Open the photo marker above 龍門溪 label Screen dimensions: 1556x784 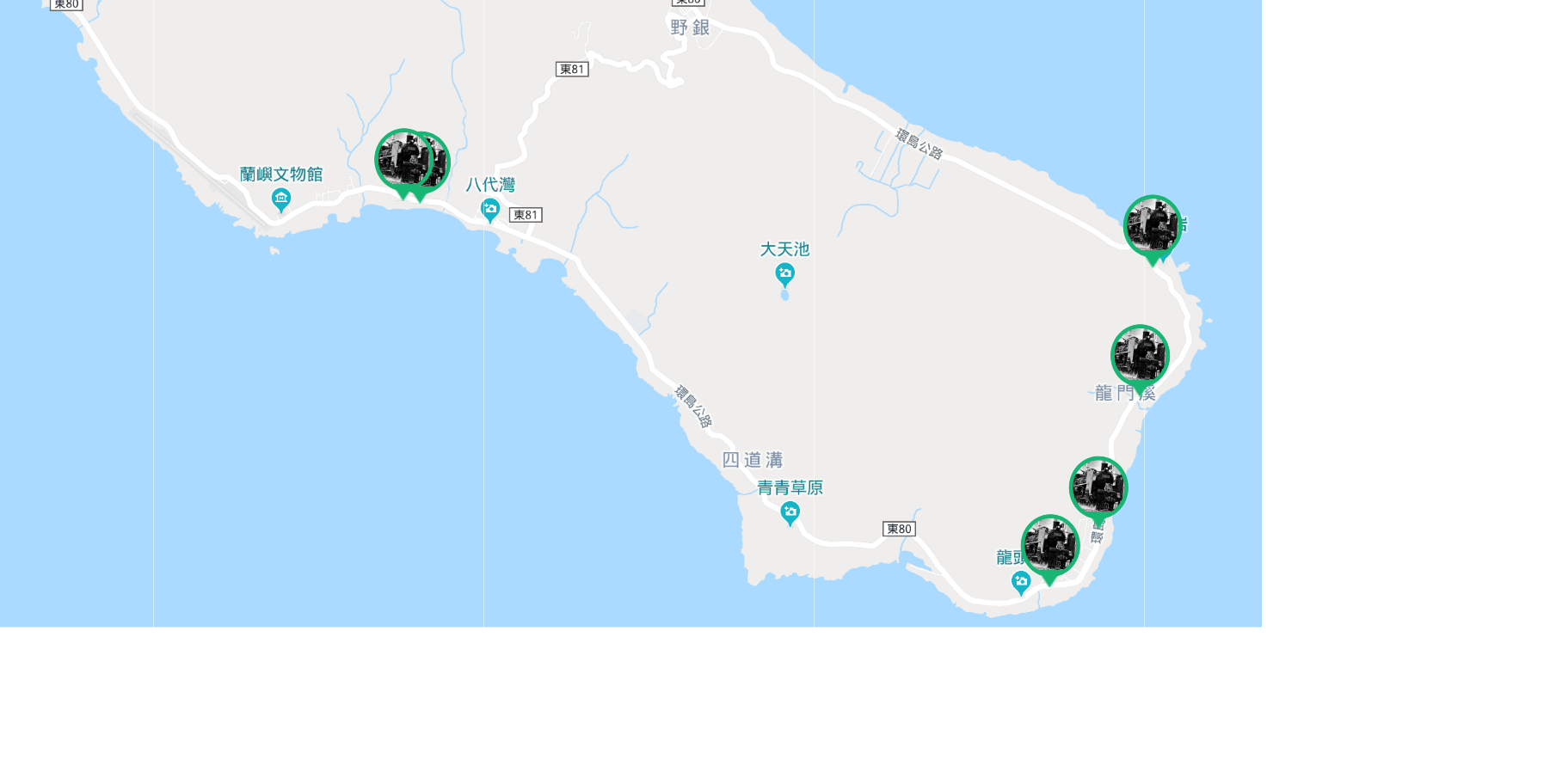click(1140, 355)
